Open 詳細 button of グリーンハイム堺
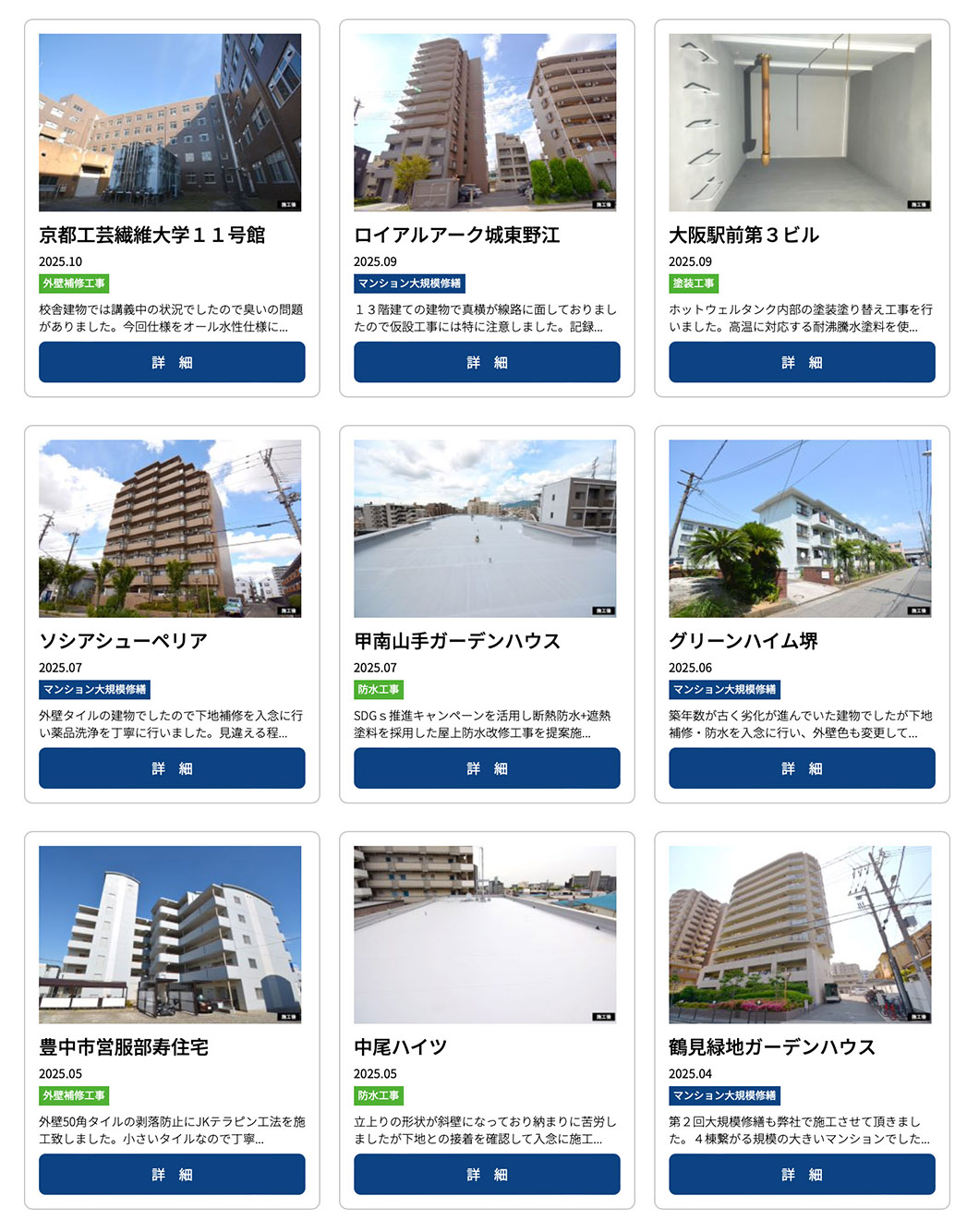979x1232 pixels. 802,767
